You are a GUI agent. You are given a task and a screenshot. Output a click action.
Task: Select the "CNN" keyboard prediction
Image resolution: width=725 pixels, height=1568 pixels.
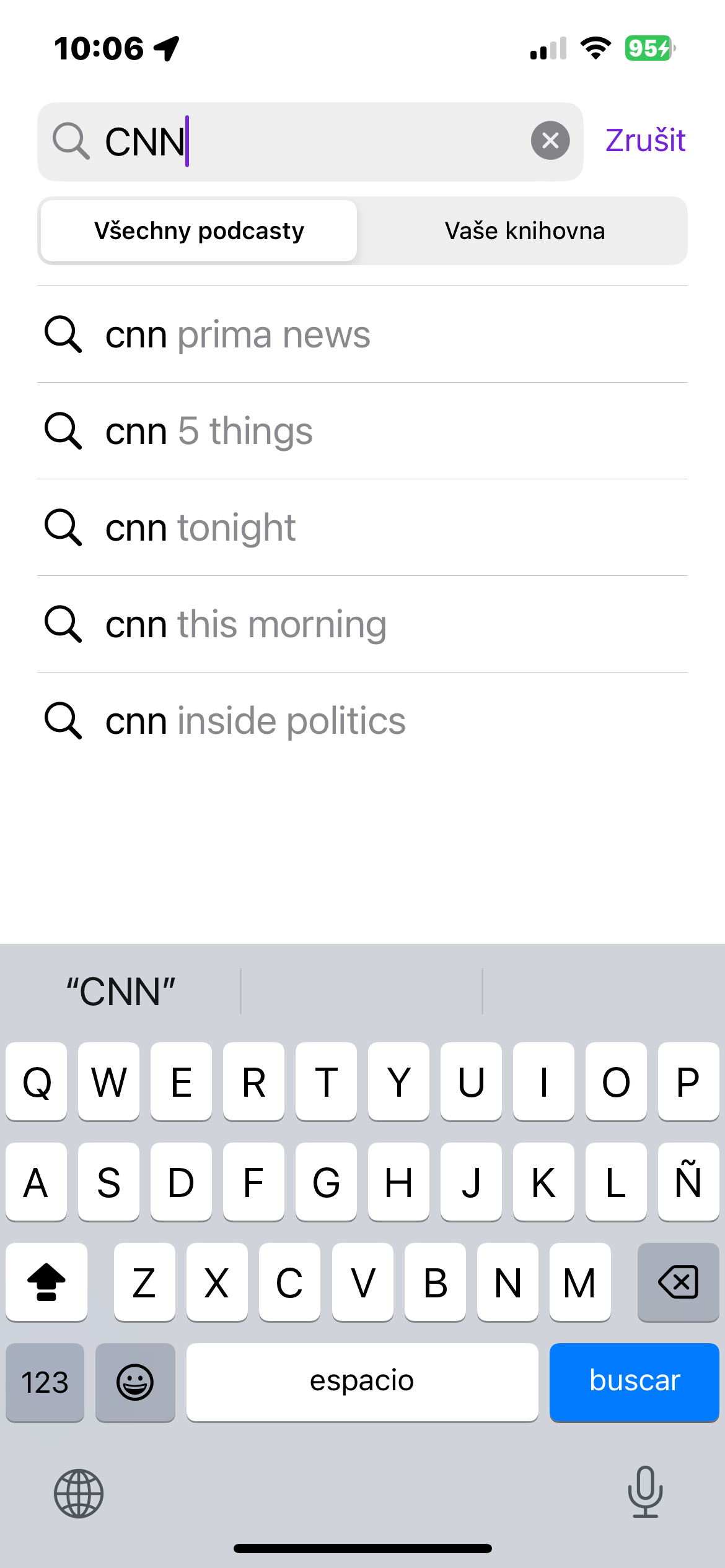tap(121, 991)
